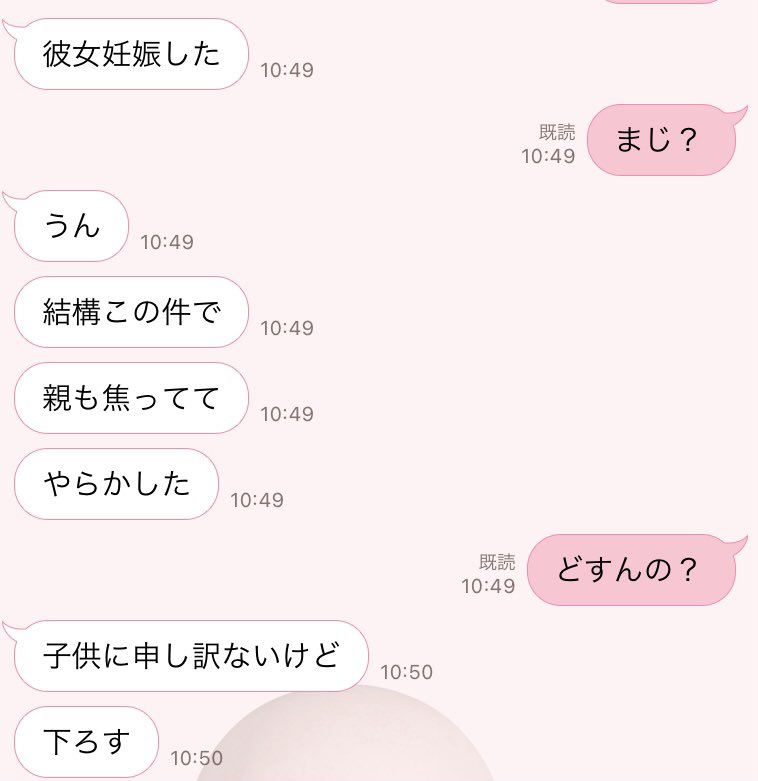Tap the pink reply bubble まじ？
This screenshot has width=758, height=781.
click(x=662, y=140)
